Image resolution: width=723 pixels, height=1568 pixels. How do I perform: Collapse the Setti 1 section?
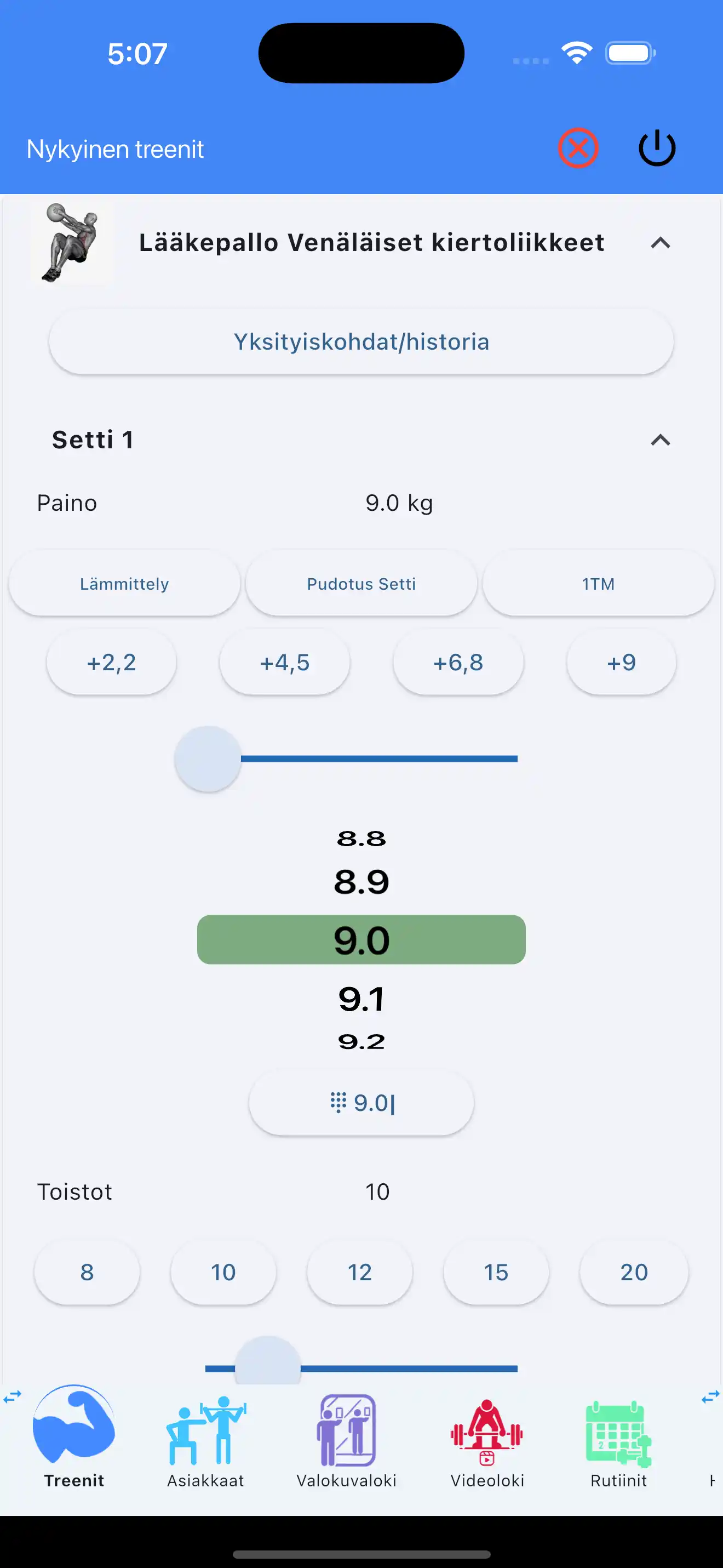point(660,440)
